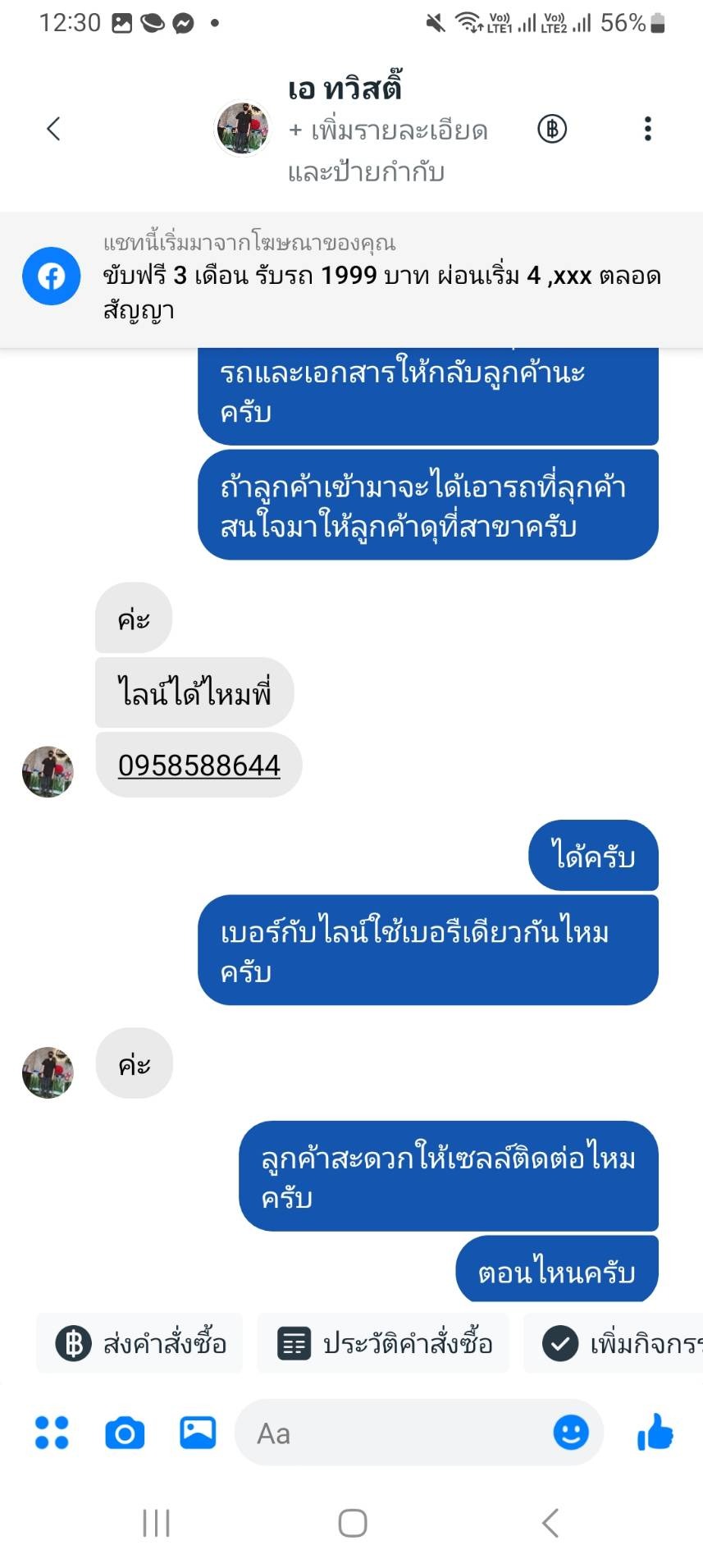This screenshot has height=1568, width=703.
Task: Focus the Aa message input field
Action: pos(394,1433)
